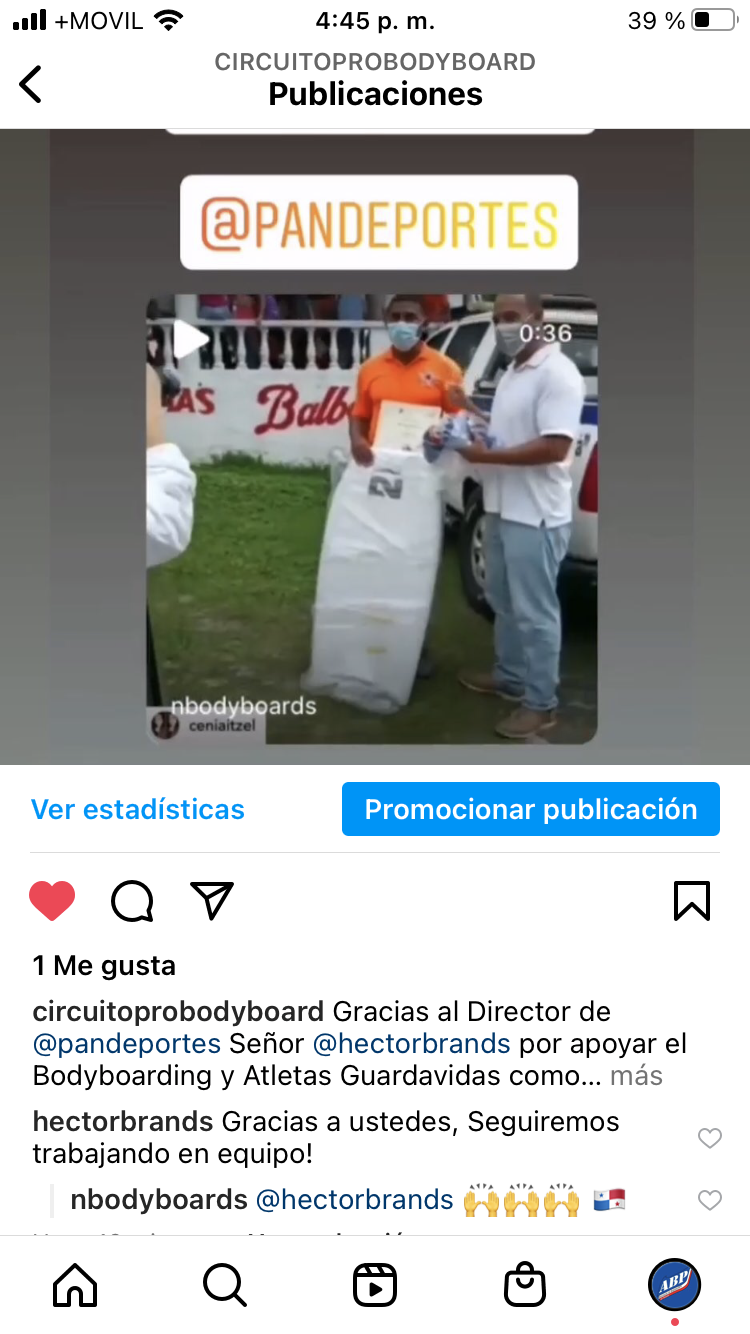
Task: Switch to the Search tab
Action: 225,1285
